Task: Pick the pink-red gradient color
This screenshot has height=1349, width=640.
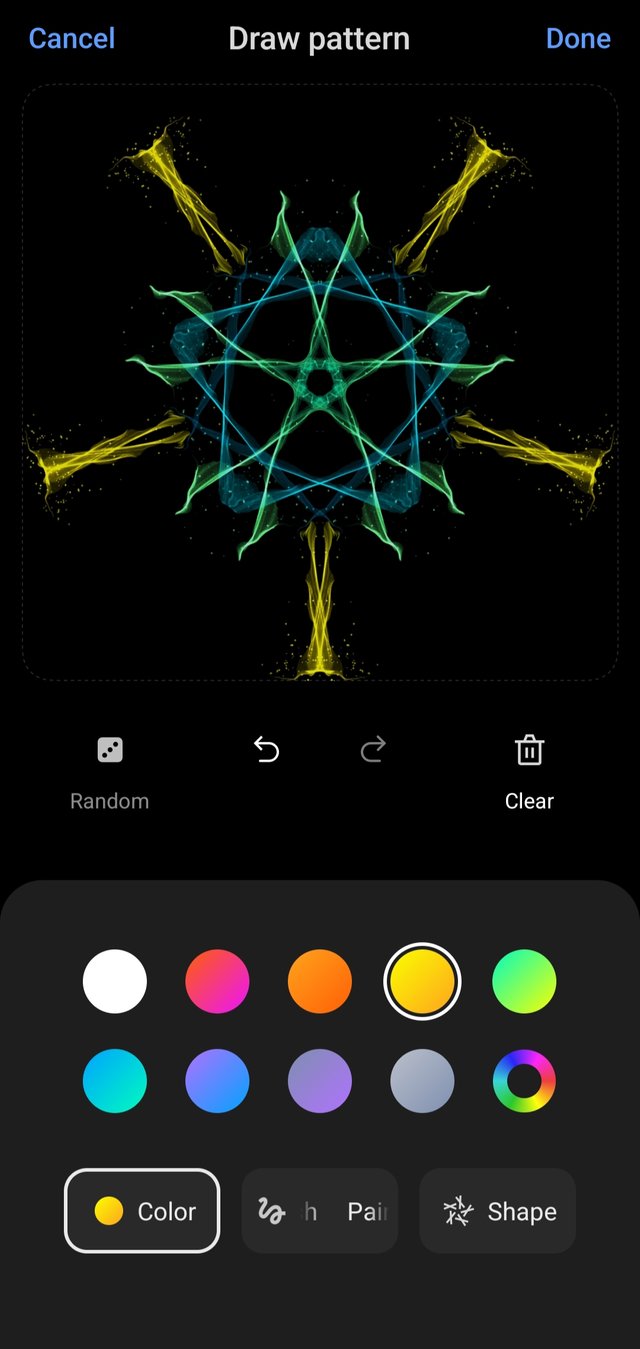Action: click(217, 981)
